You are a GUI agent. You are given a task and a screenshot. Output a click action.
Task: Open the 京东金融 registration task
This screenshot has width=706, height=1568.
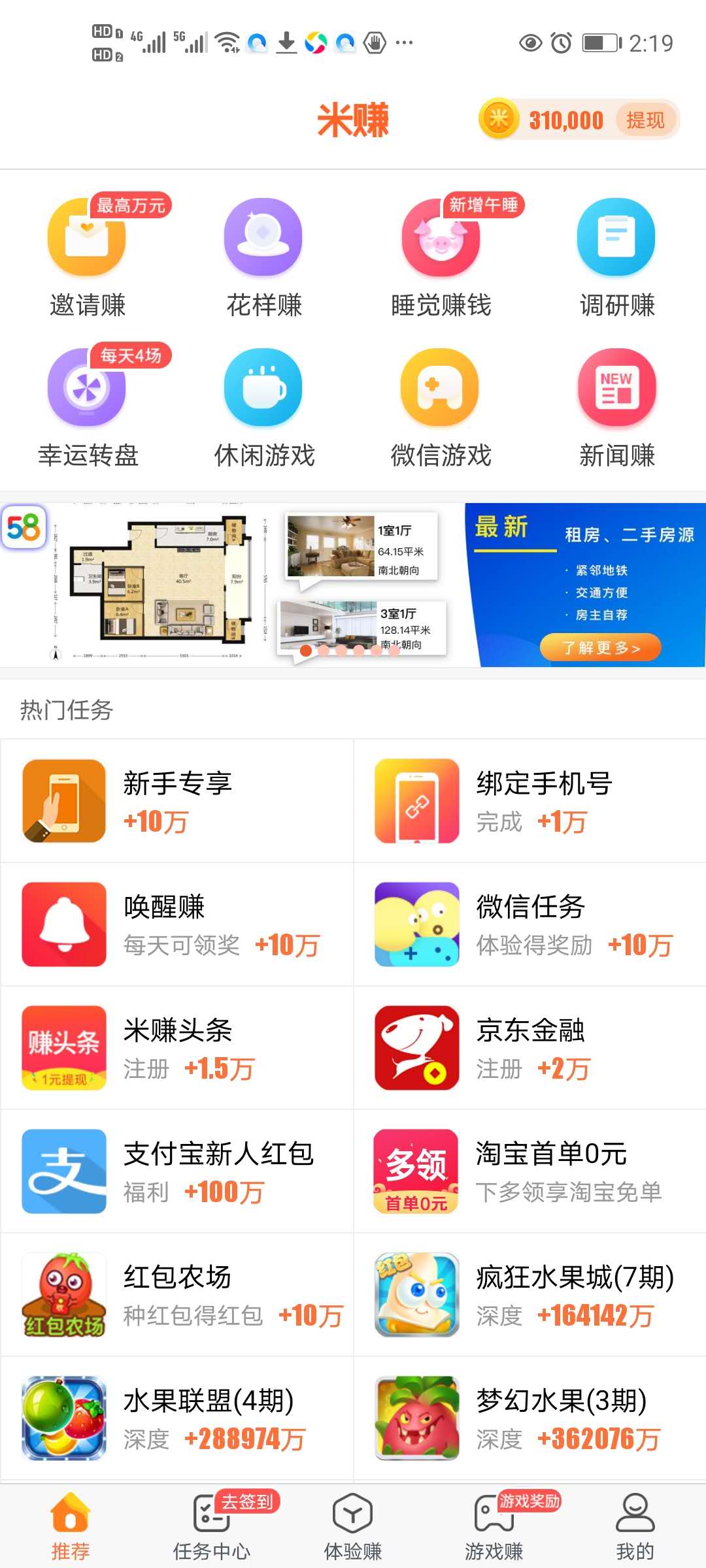529,1047
